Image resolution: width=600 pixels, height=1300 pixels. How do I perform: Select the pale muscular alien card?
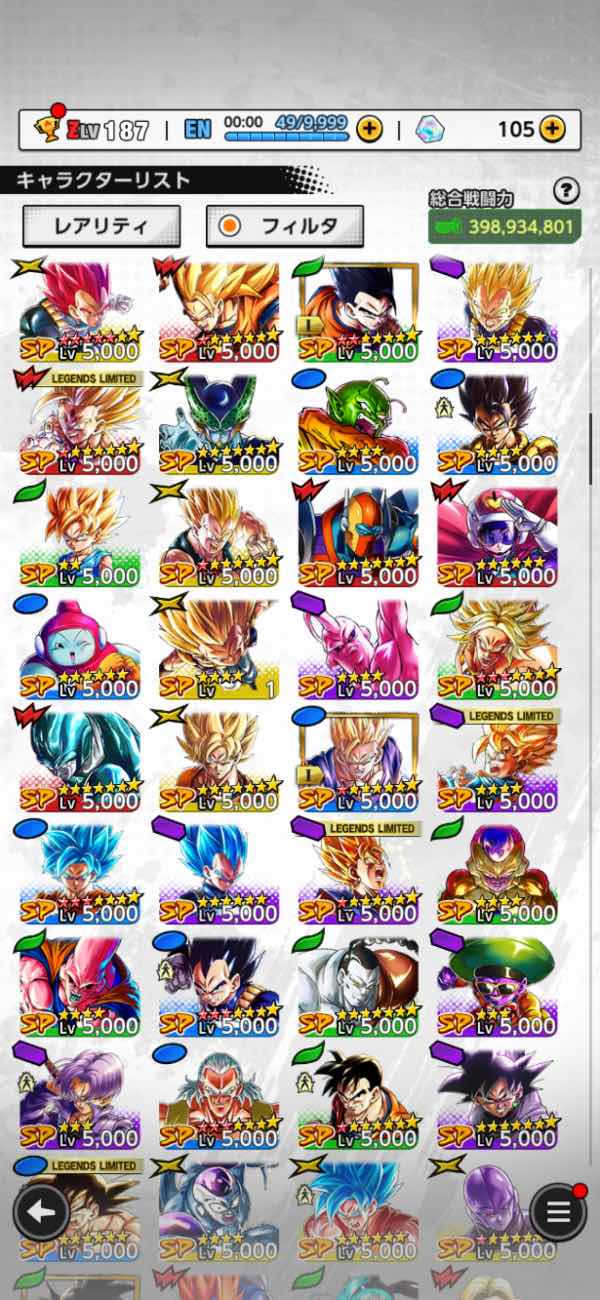tap(358, 987)
